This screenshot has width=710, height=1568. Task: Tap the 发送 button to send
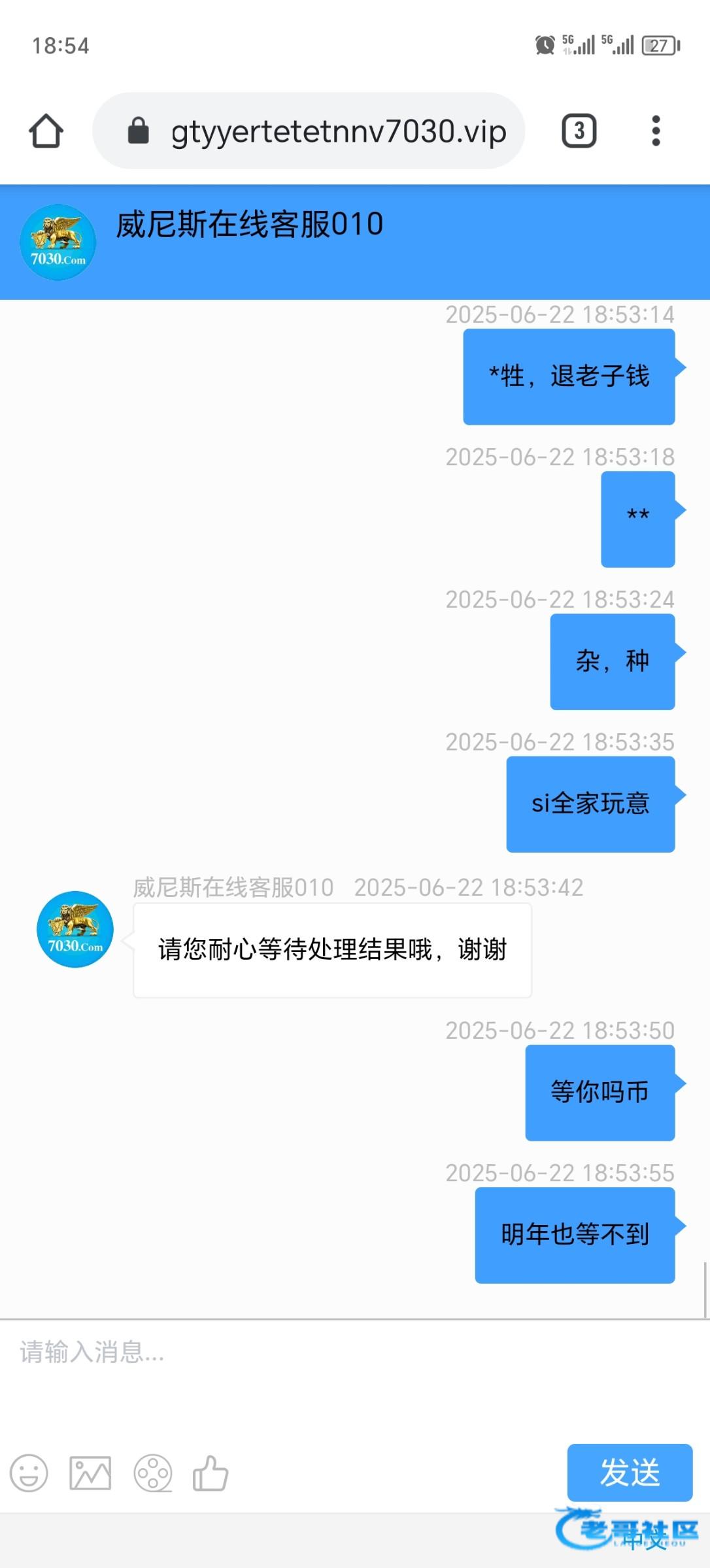tap(630, 1473)
